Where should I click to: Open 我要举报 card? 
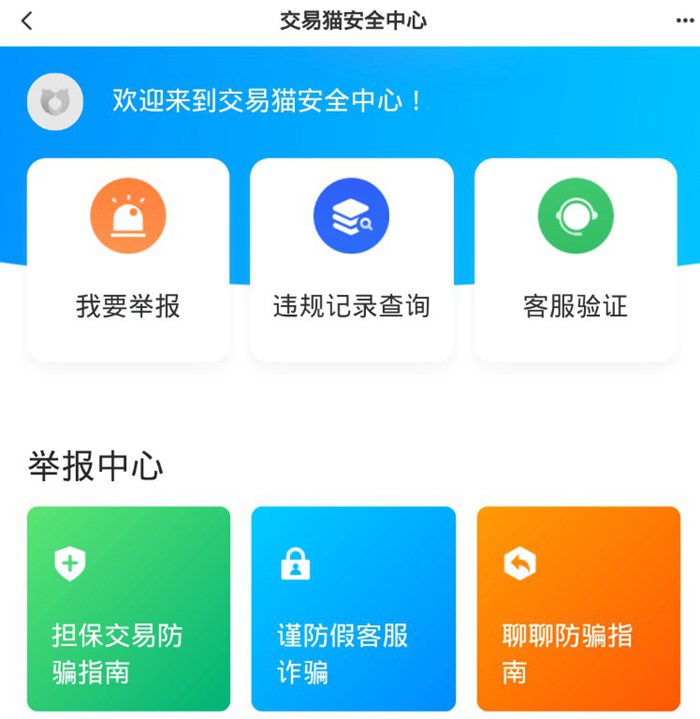tap(128, 260)
